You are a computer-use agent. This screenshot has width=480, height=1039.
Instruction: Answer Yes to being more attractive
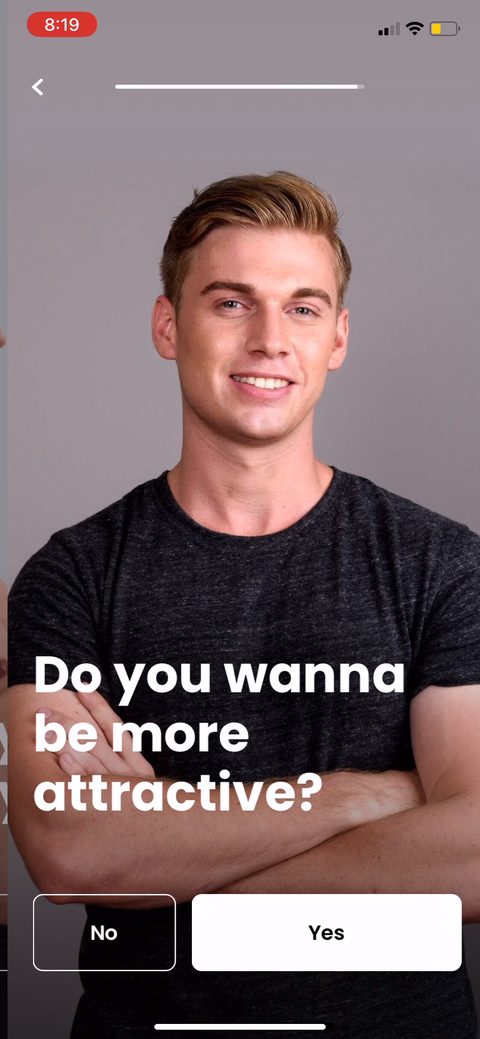(326, 932)
